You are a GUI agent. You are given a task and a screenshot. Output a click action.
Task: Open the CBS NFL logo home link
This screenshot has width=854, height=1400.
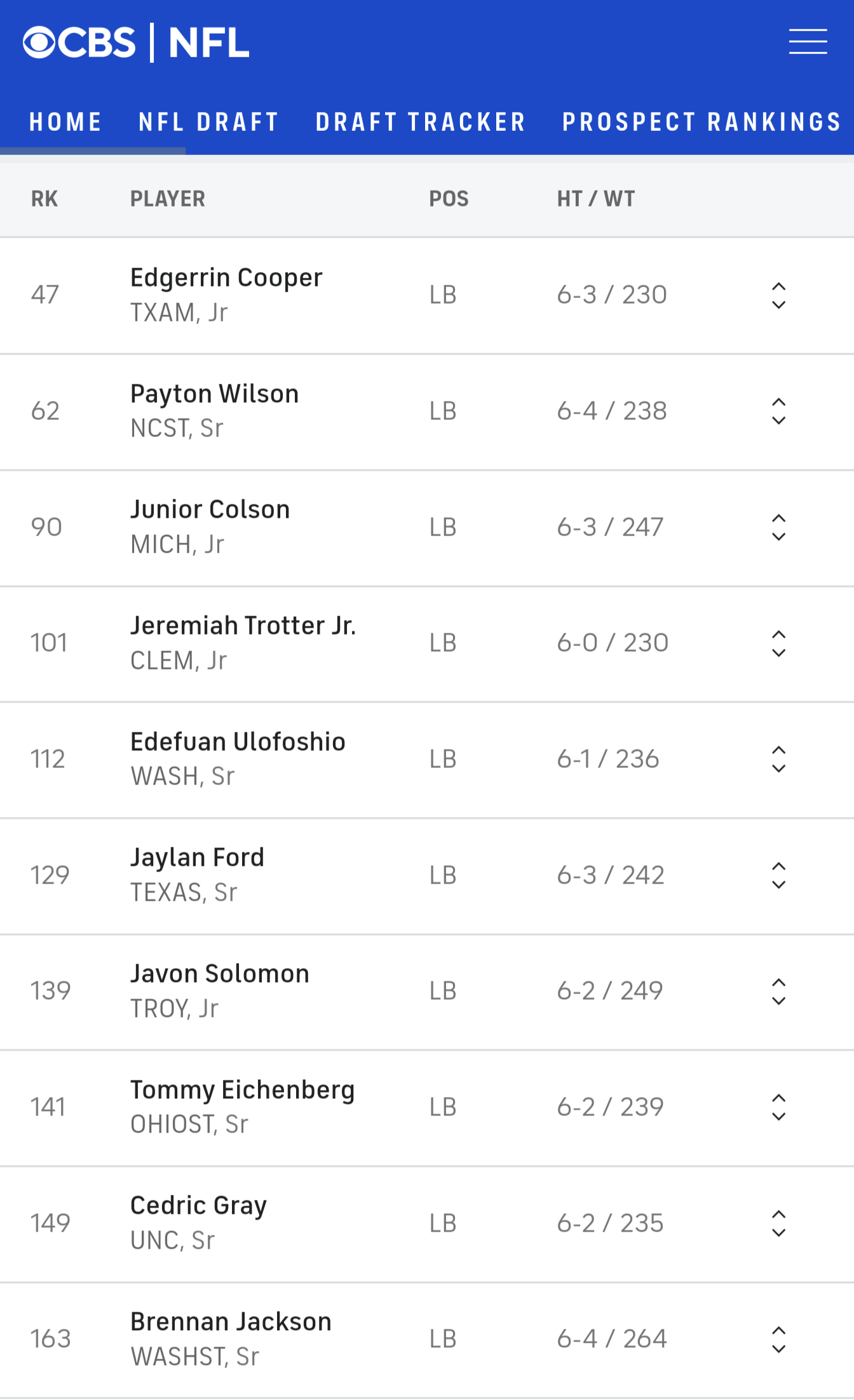[x=136, y=43]
